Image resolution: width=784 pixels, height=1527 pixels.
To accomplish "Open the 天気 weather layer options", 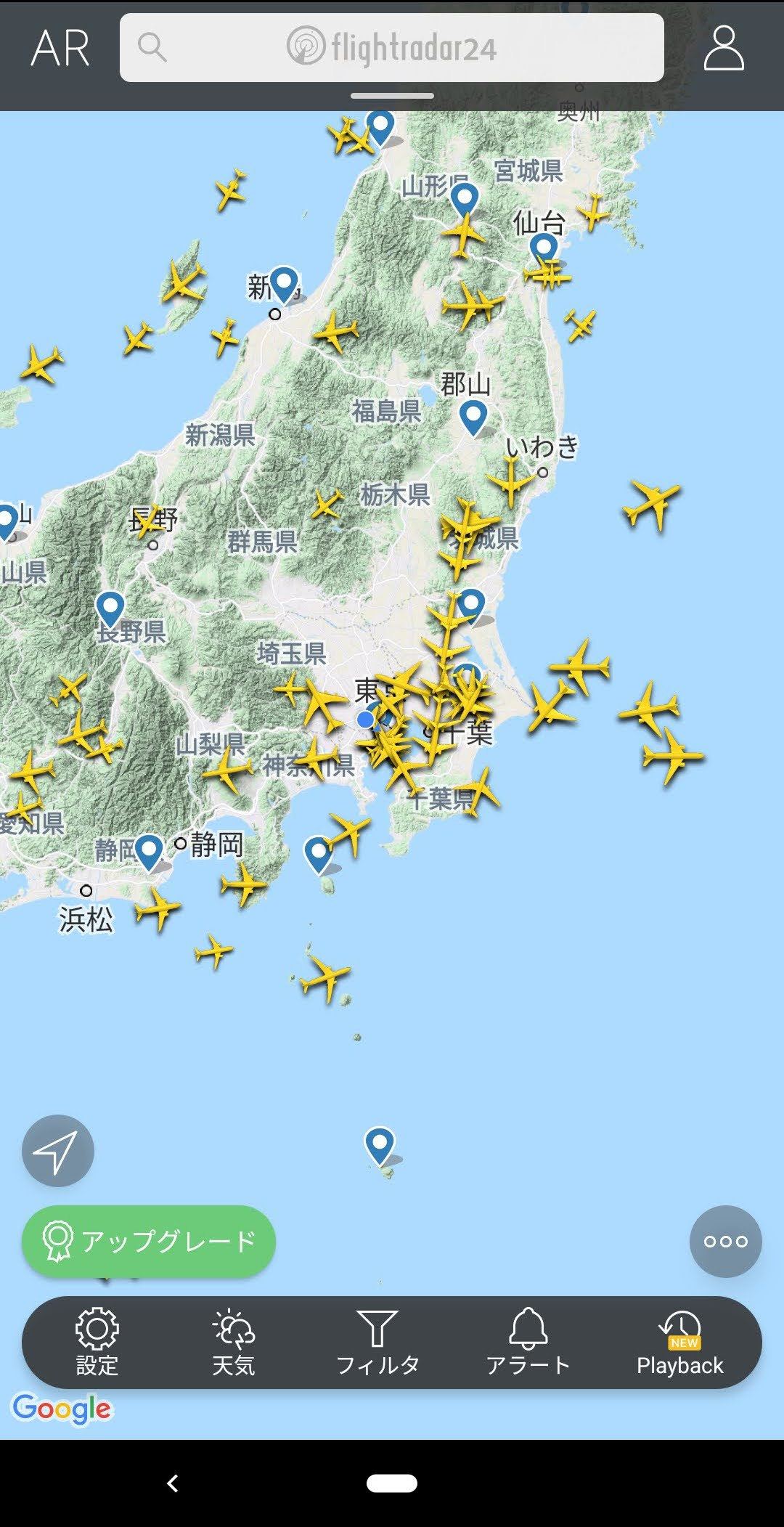I will point(234,1342).
